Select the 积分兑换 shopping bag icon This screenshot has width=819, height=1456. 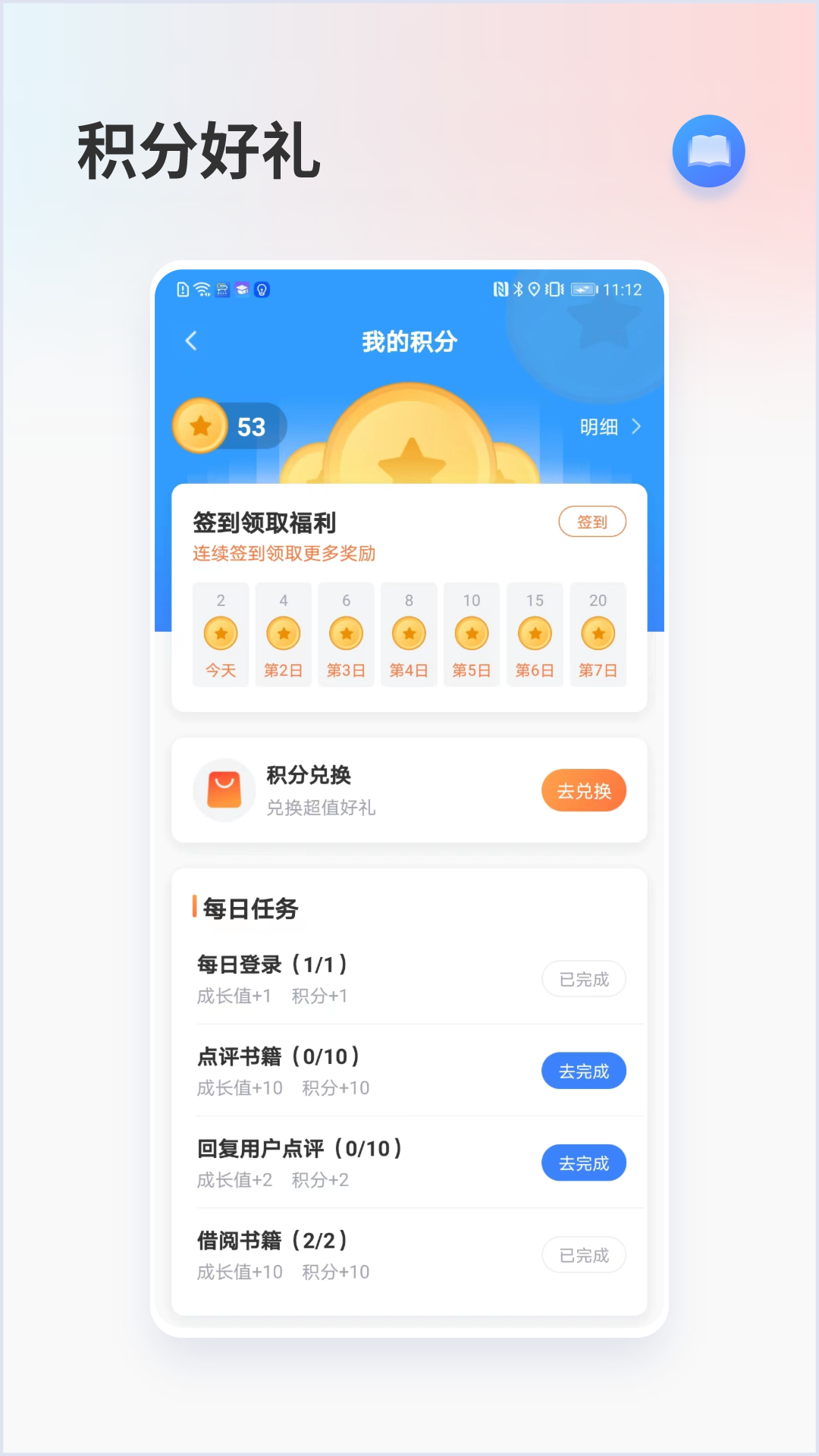point(224,790)
